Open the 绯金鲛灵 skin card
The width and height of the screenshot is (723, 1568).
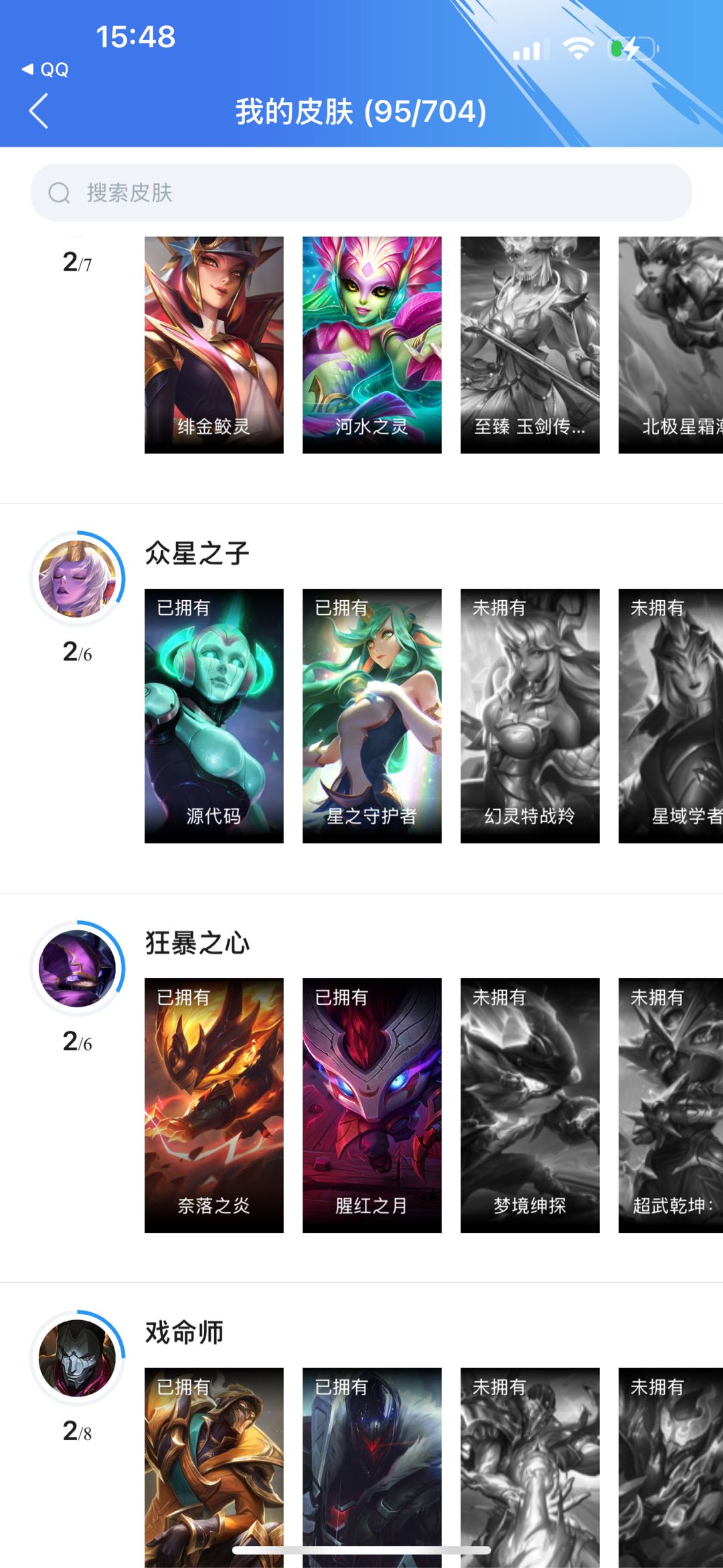[x=214, y=345]
